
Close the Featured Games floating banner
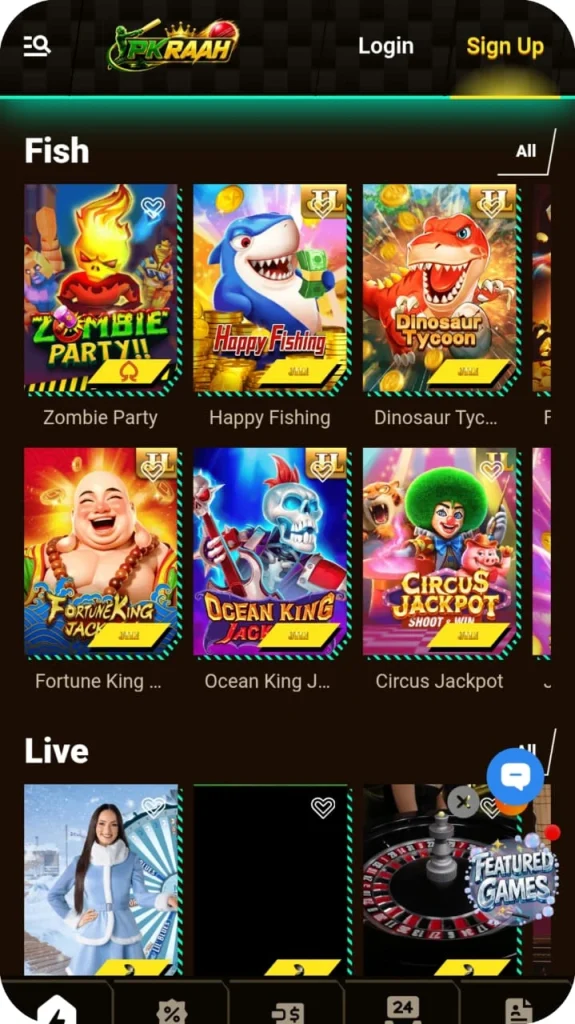(x=463, y=801)
